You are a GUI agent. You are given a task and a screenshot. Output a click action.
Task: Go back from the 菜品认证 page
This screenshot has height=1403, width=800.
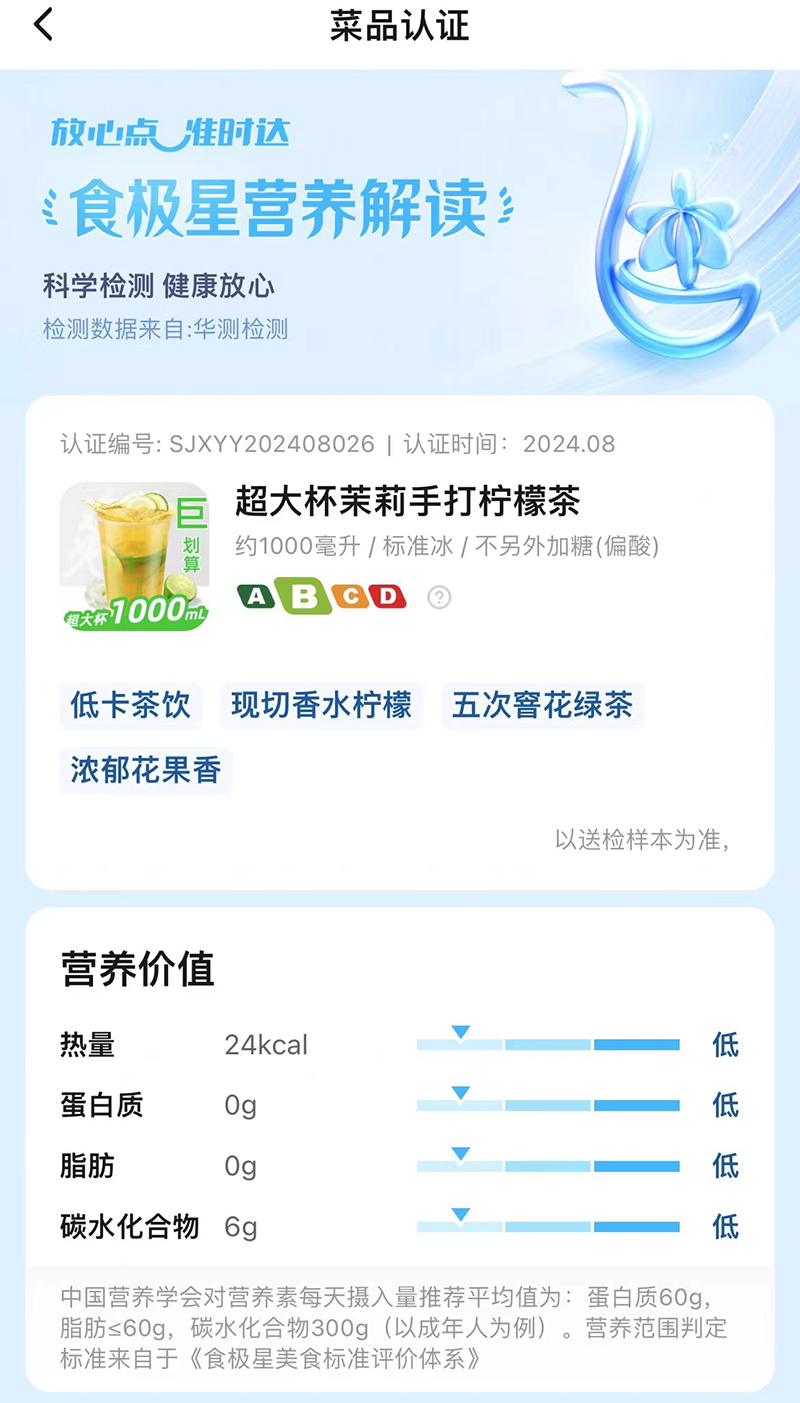[x=43, y=25]
